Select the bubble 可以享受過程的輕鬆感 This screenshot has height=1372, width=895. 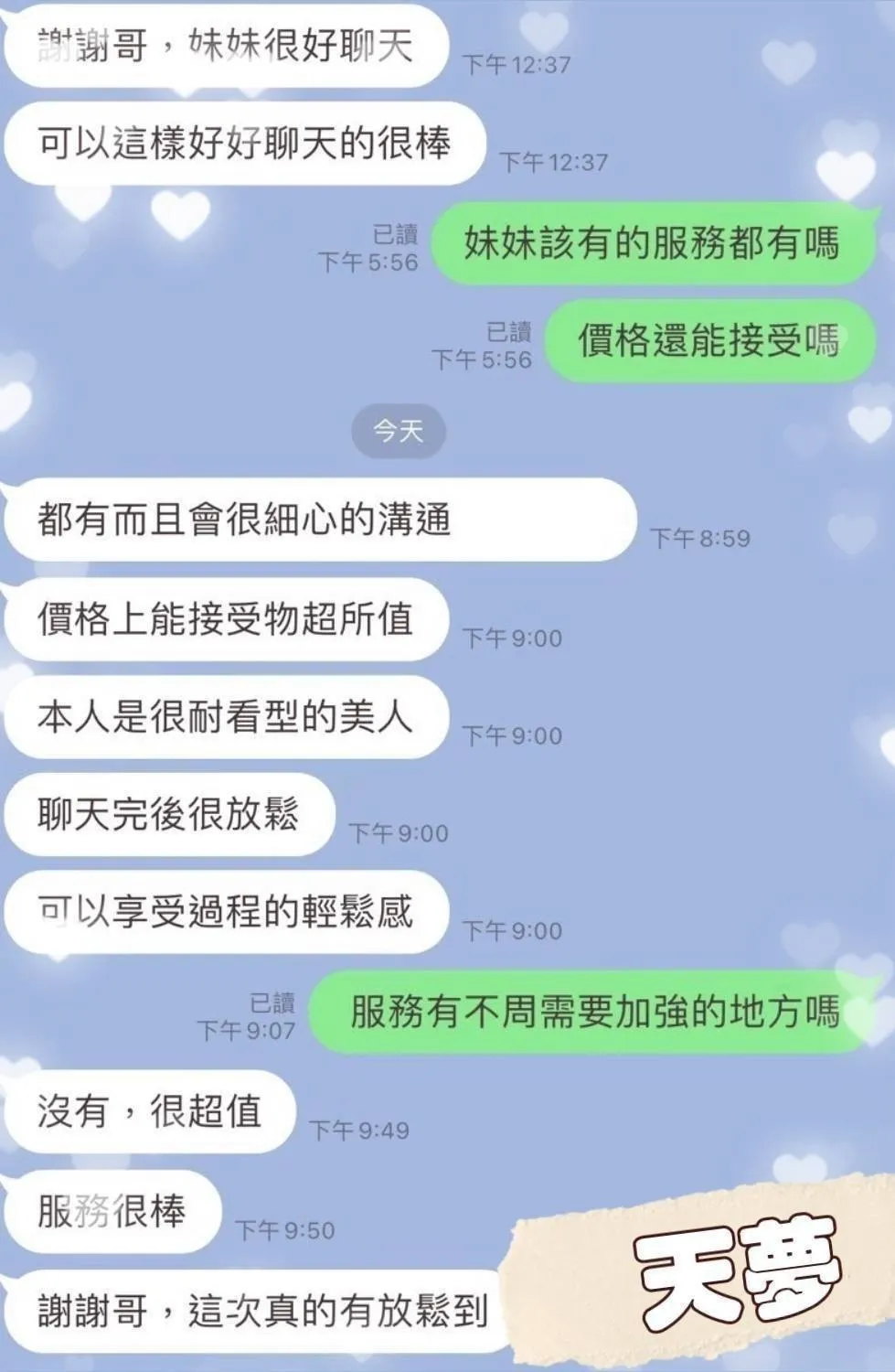(x=229, y=912)
